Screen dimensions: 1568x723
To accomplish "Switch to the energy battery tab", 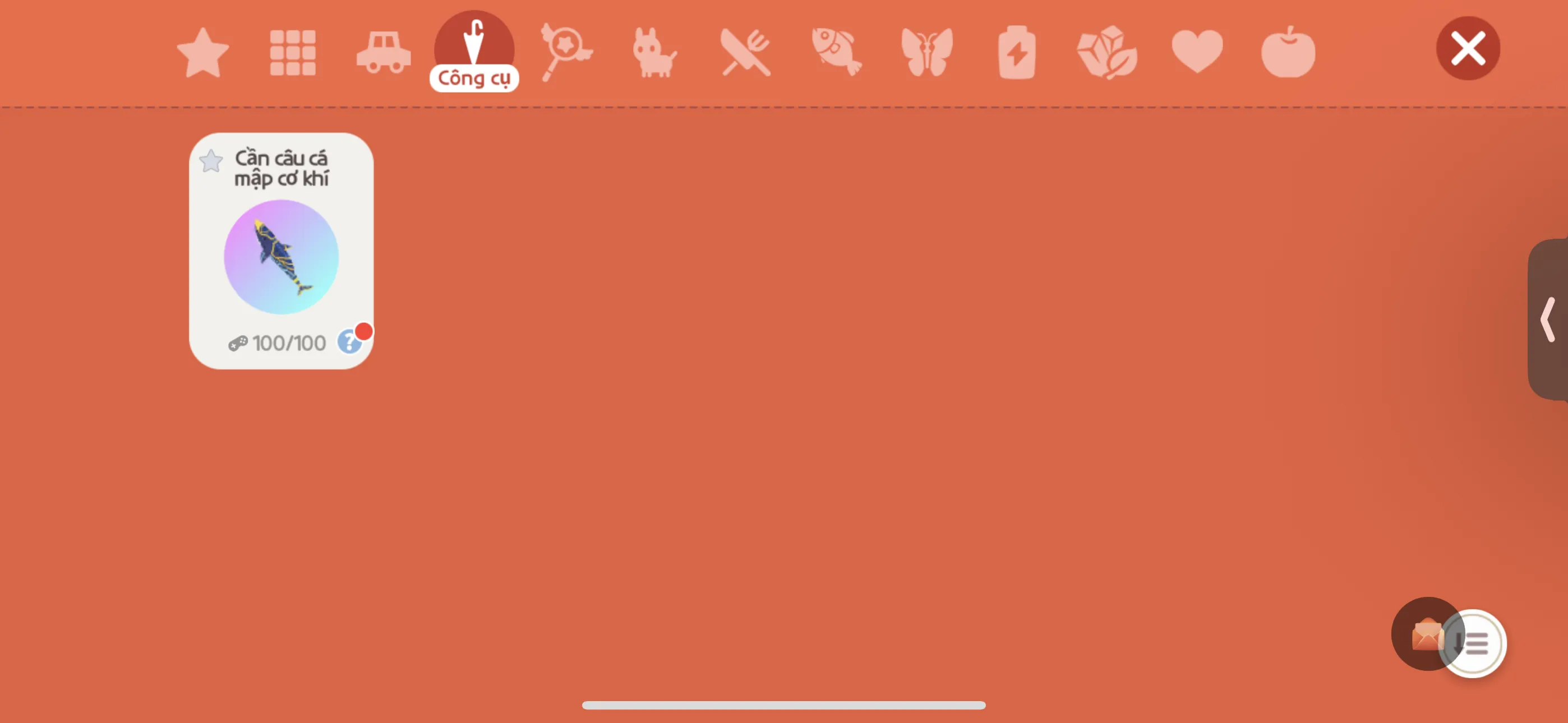I will pos(1017,52).
